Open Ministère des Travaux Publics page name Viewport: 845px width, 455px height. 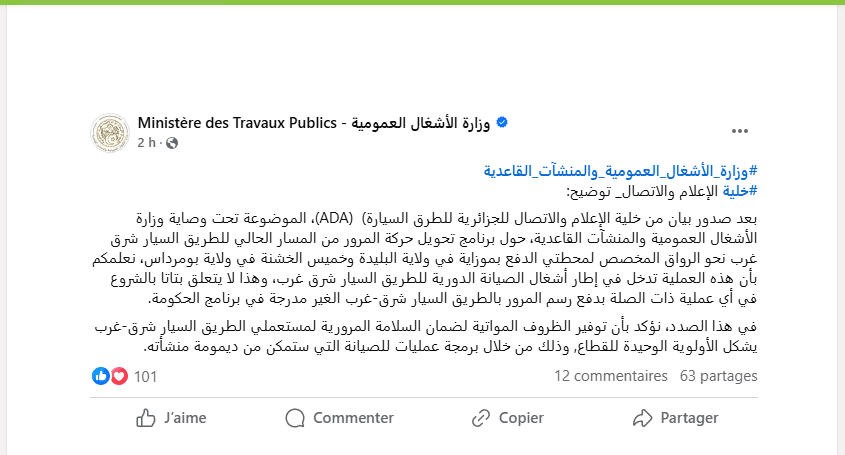pos(313,123)
